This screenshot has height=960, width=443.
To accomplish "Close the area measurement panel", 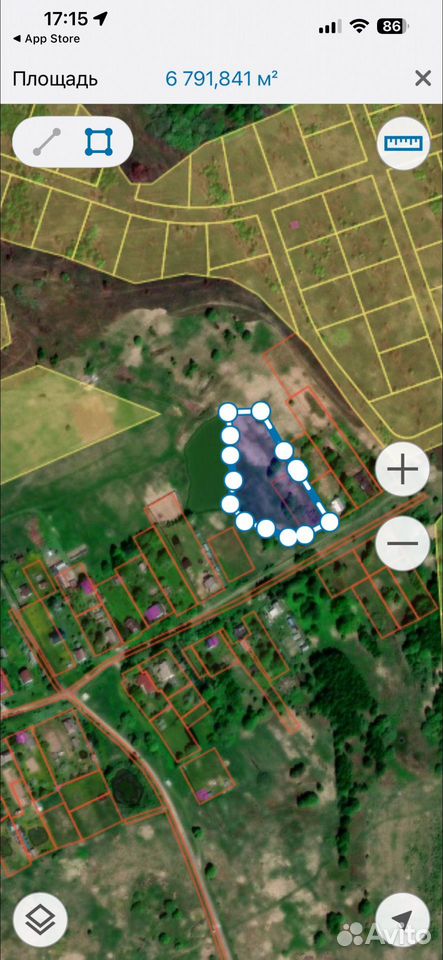I will (423, 78).
